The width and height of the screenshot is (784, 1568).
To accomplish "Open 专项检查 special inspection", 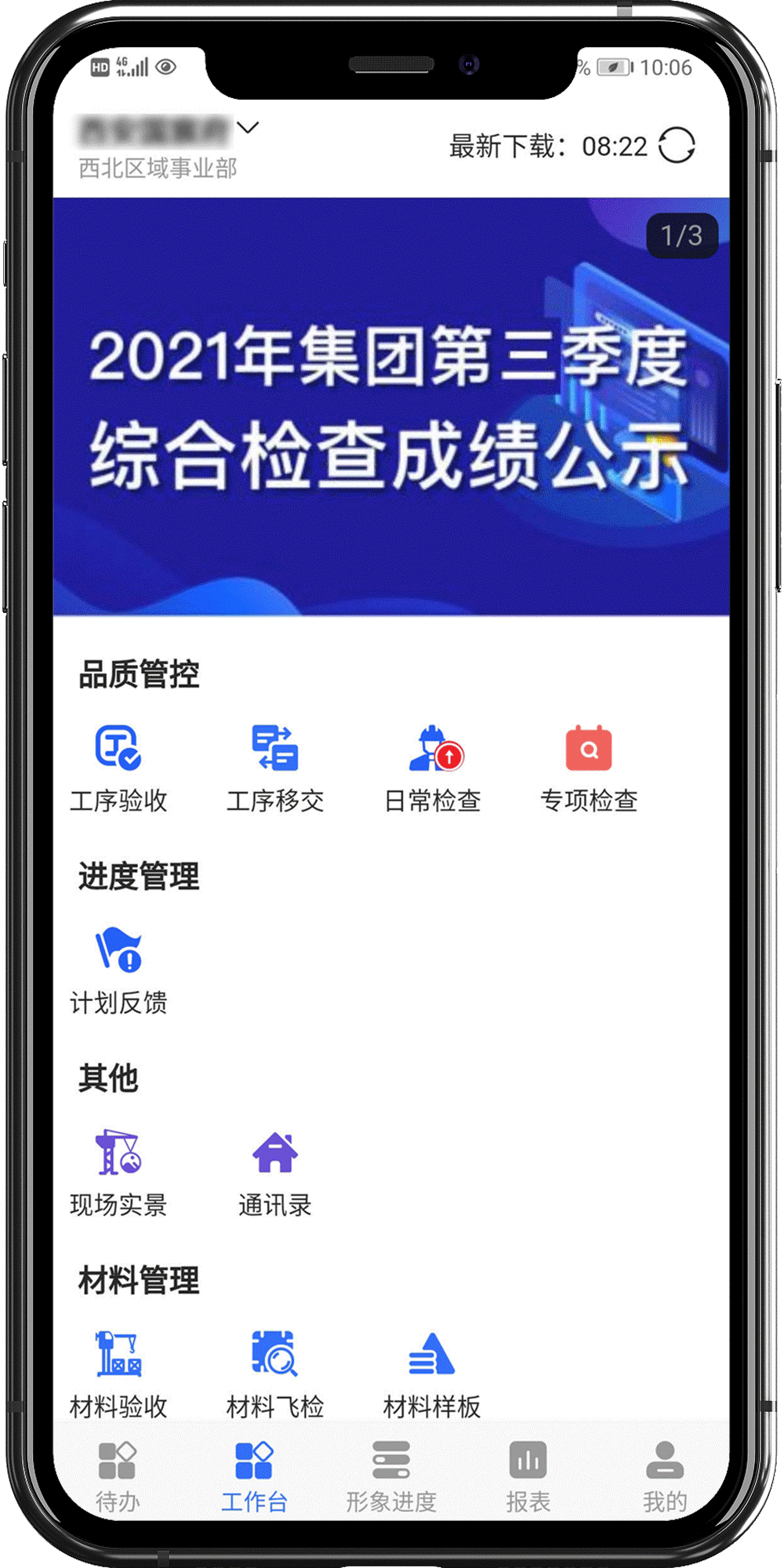I will (589, 767).
